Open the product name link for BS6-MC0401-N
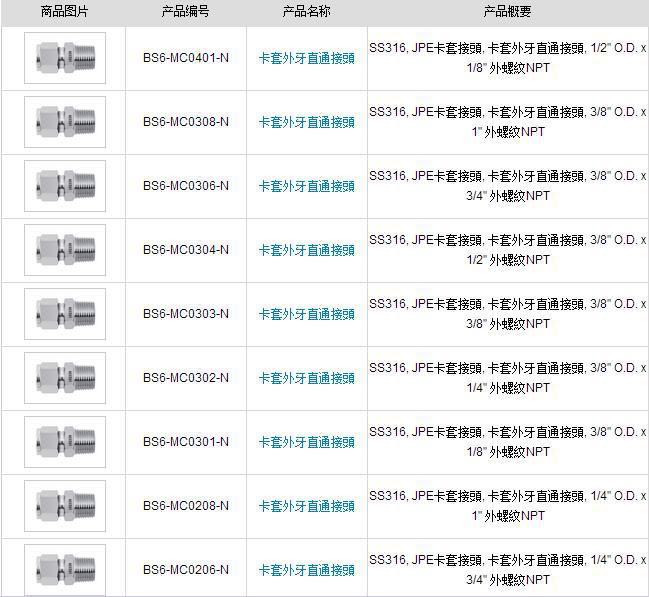The width and height of the screenshot is (649, 597). [306, 58]
